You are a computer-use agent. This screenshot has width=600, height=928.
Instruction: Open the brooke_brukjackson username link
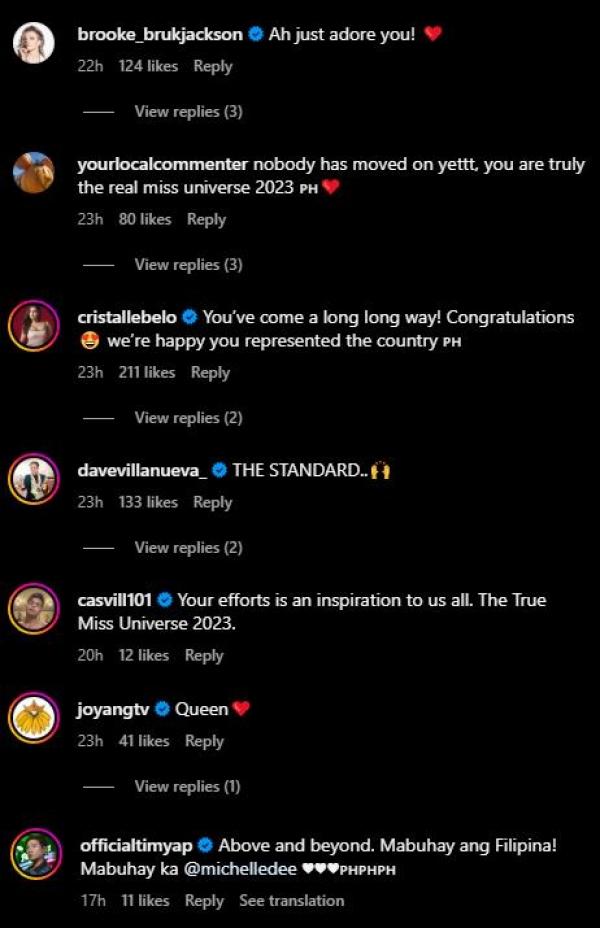pyautogui.click(x=160, y=34)
